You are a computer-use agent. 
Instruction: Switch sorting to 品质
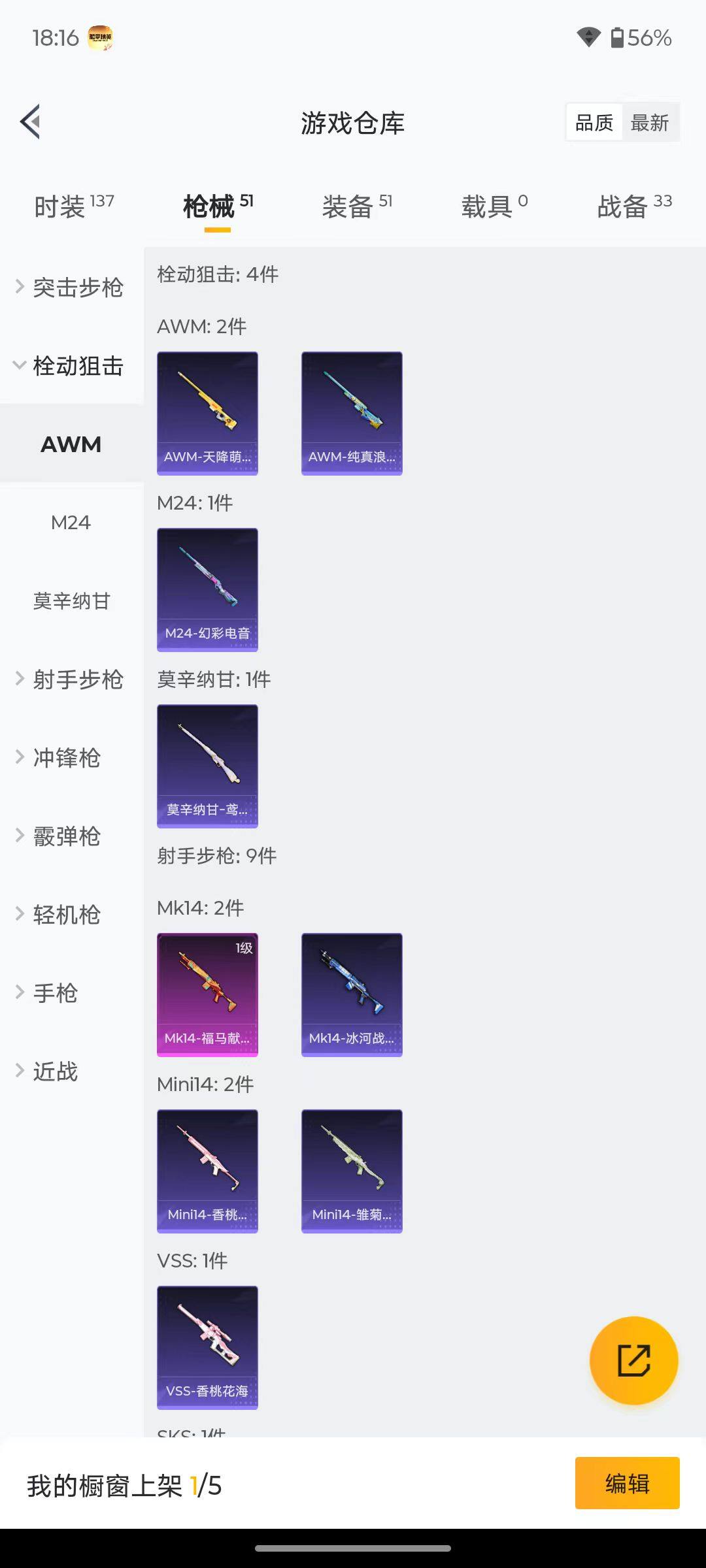[593, 122]
